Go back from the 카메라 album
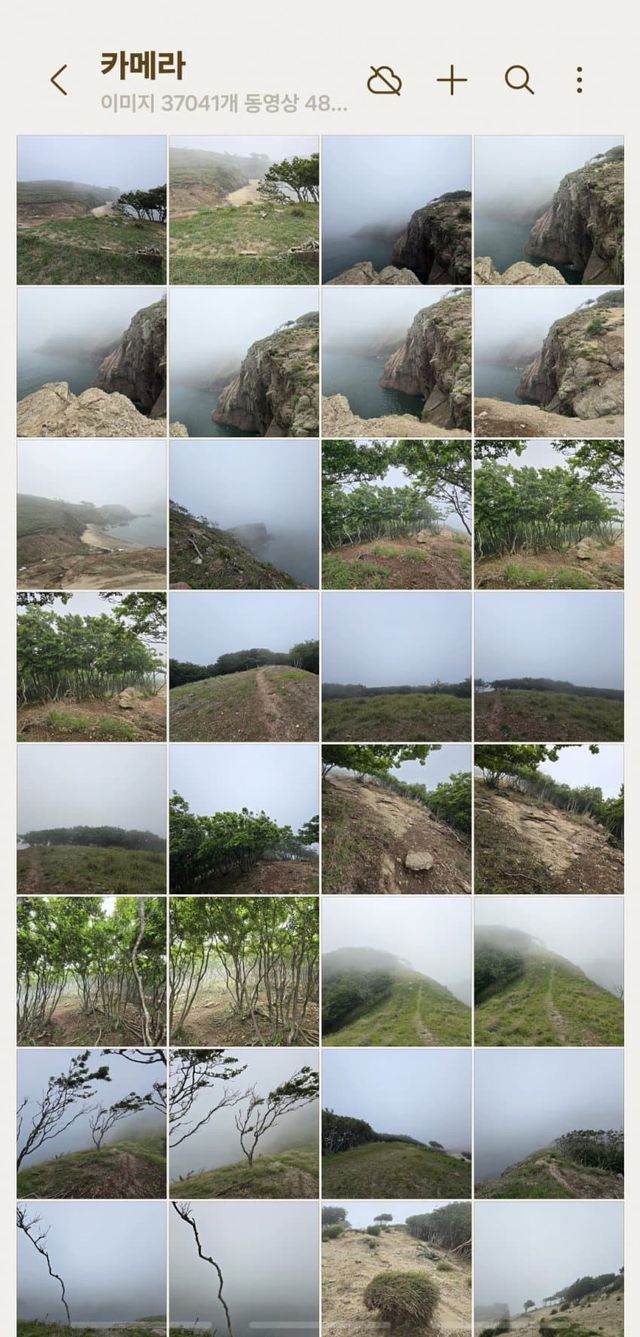 [59, 80]
